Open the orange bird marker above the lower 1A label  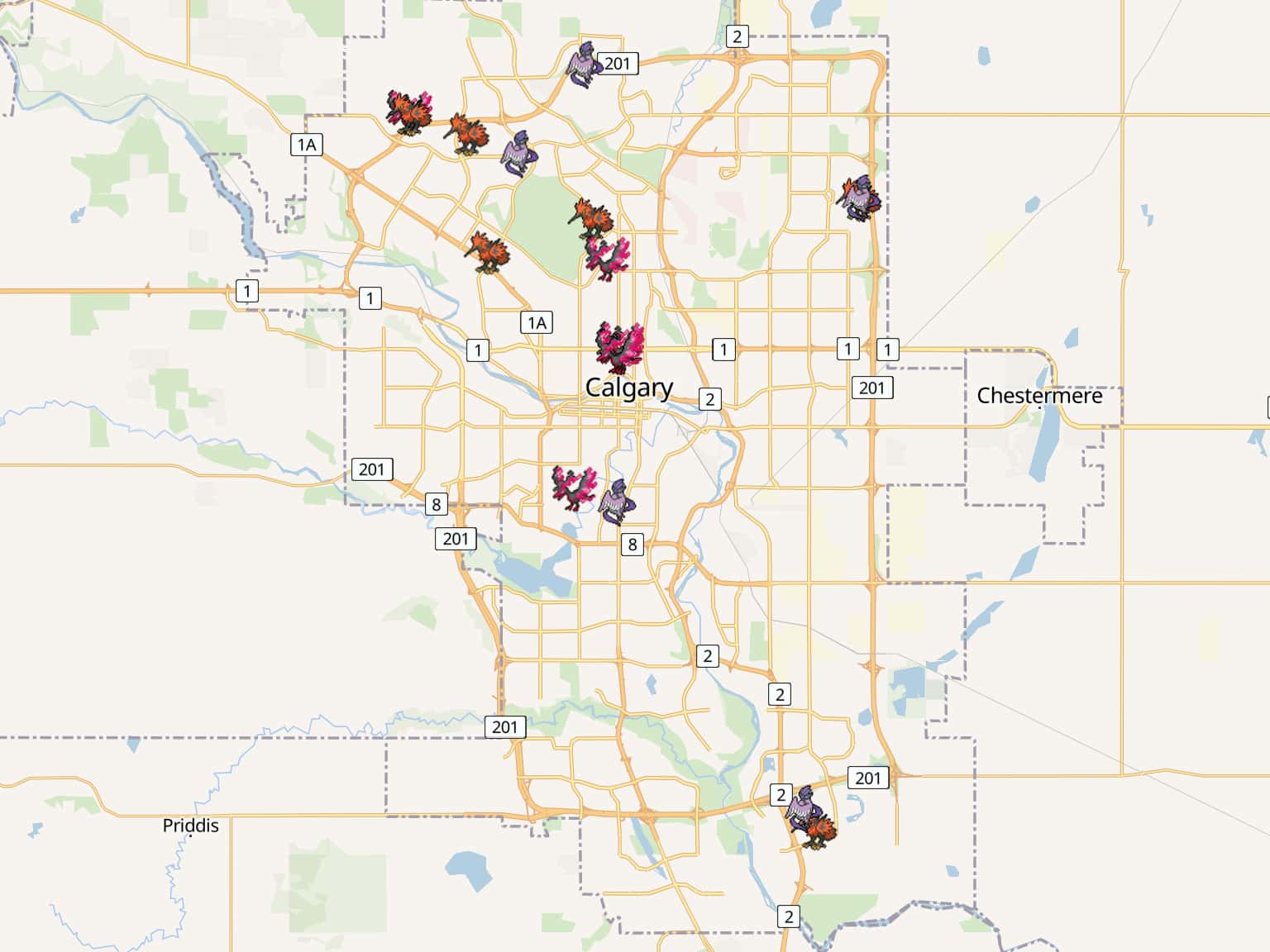(487, 252)
